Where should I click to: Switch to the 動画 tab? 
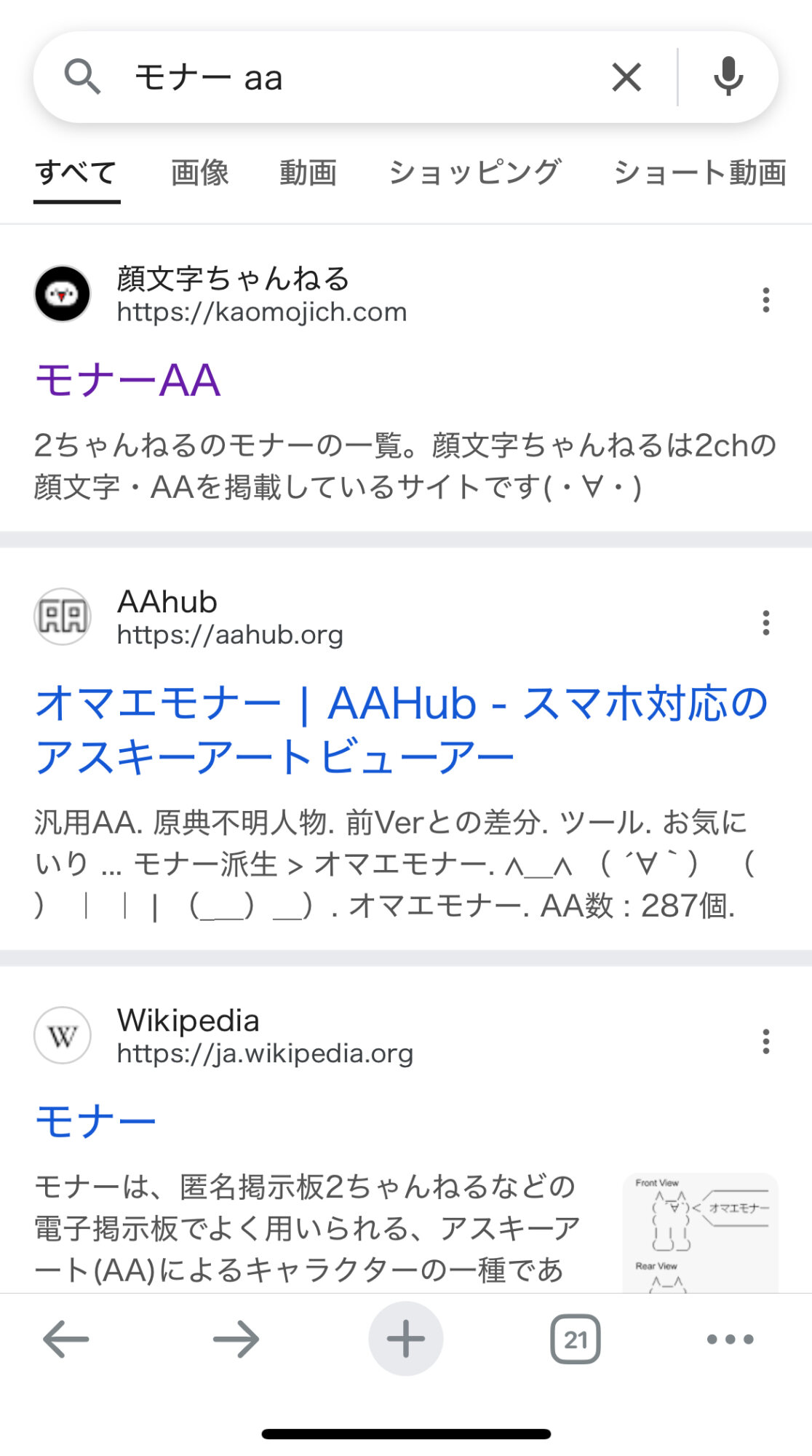(308, 173)
